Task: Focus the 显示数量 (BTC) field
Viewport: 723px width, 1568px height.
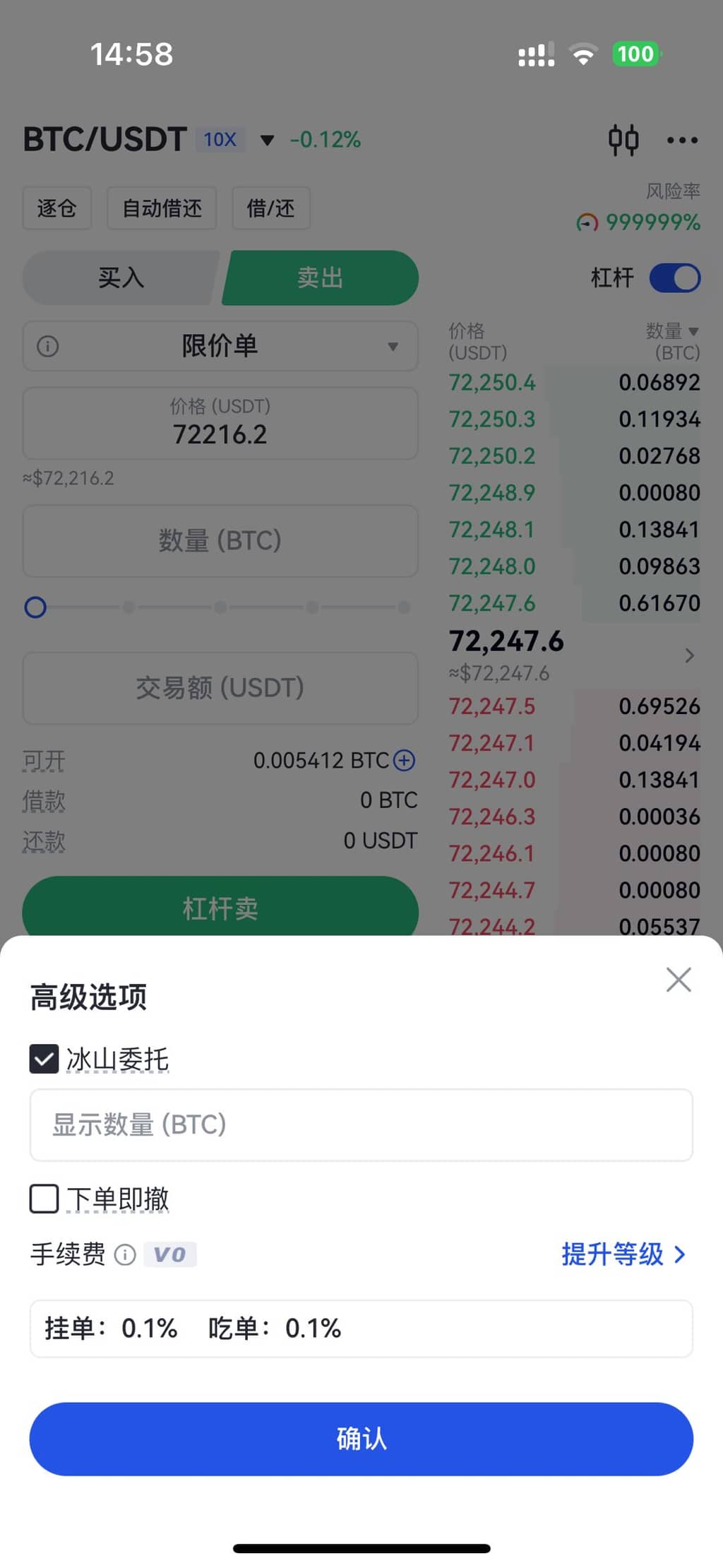Action: (361, 1125)
